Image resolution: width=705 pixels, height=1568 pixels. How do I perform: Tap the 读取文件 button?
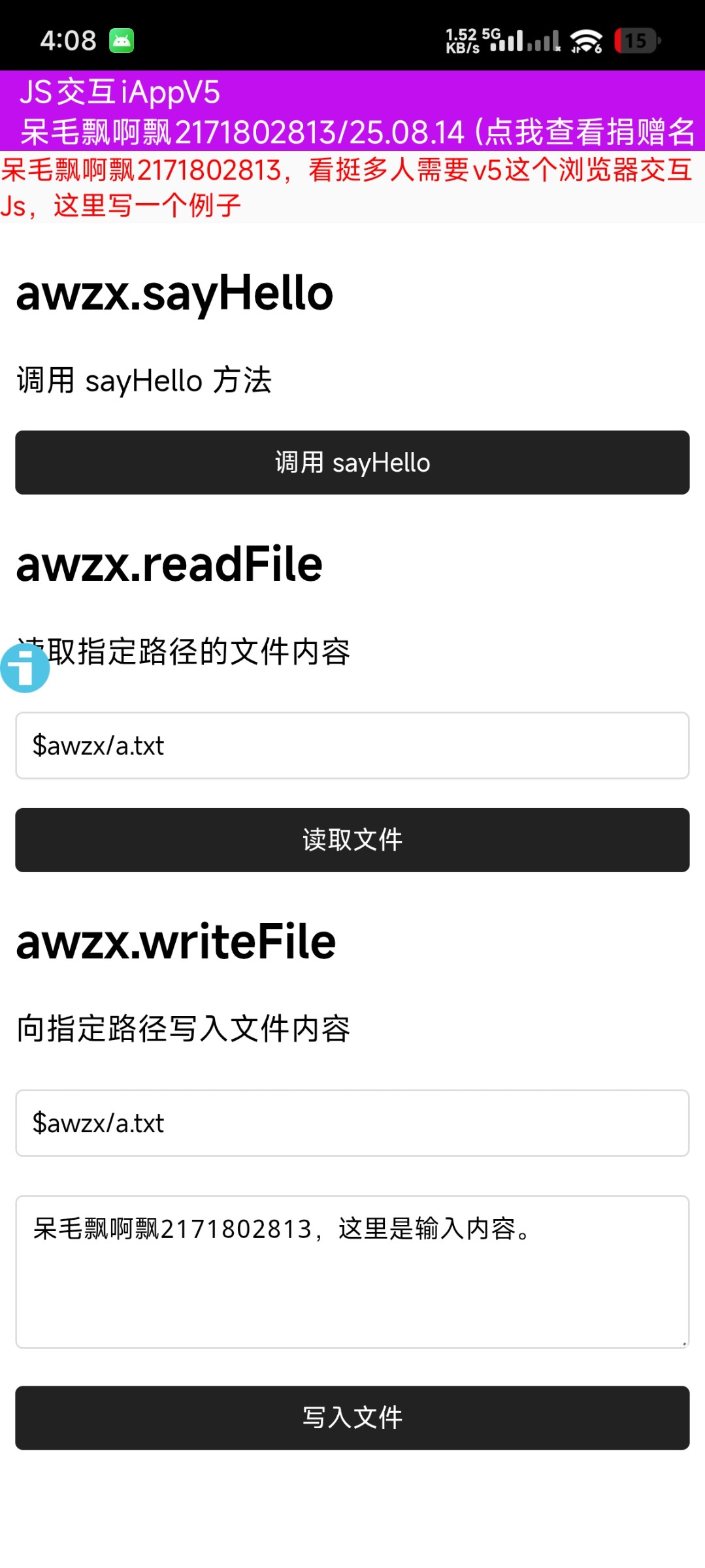pos(352,840)
